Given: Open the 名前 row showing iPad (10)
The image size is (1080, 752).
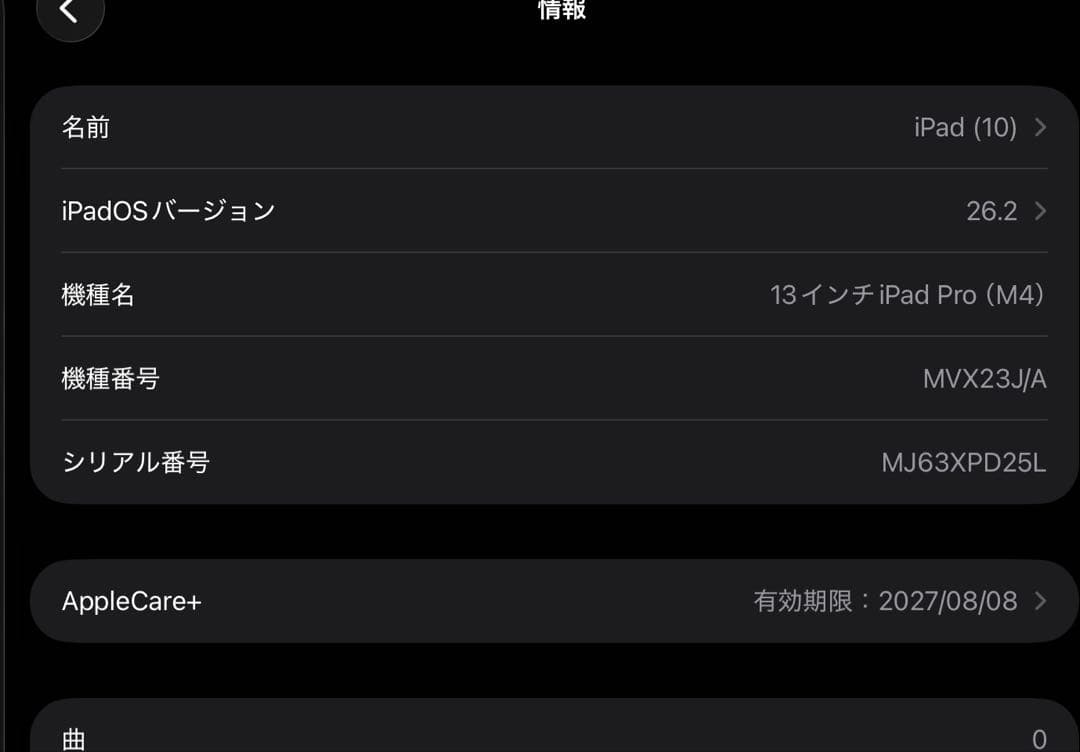Looking at the screenshot, I should (x=553, y=128).
